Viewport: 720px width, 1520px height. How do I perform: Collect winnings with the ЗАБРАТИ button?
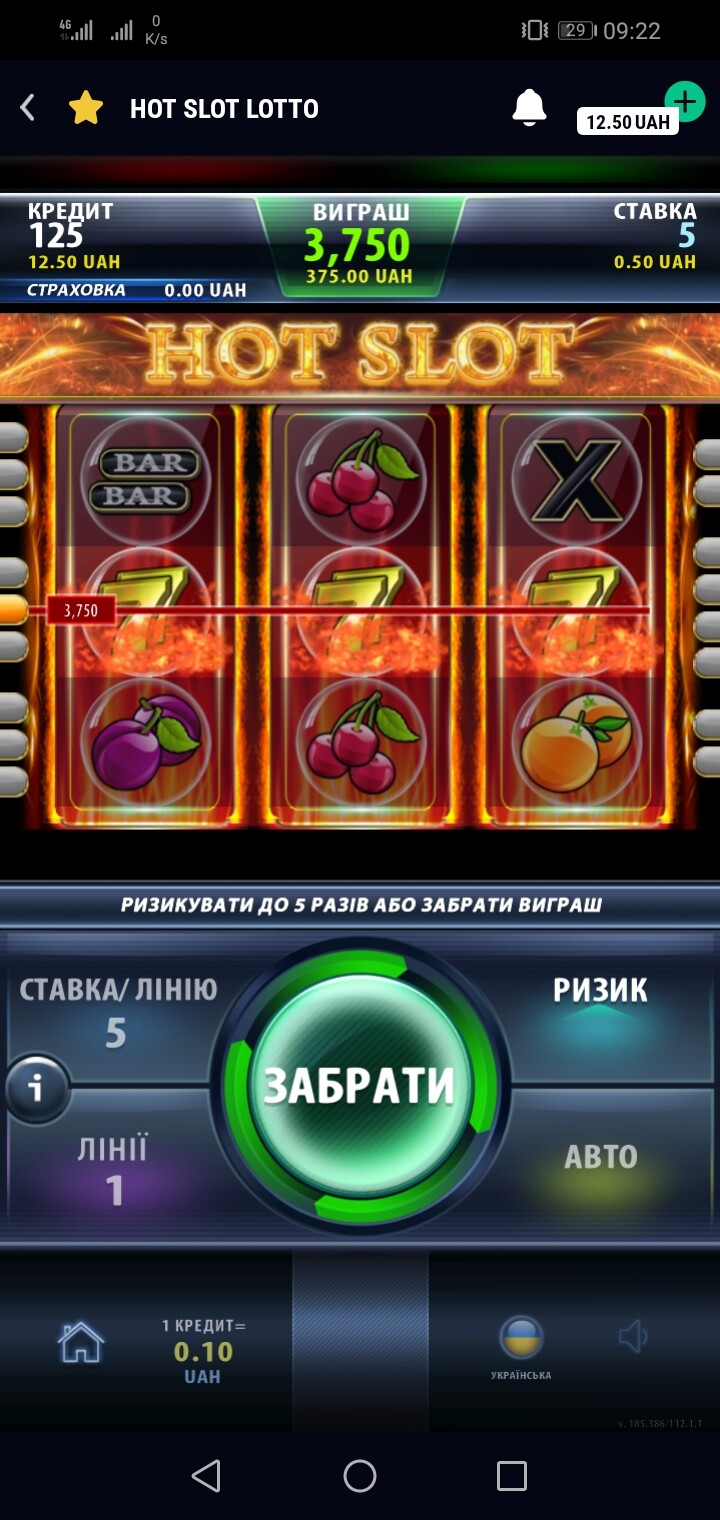(359, 1085)
